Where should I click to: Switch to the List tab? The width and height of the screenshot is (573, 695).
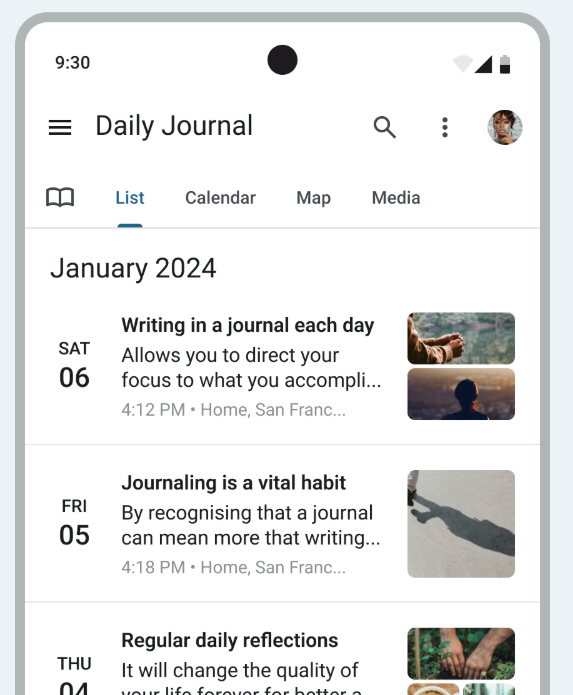[x=130, y=198]
